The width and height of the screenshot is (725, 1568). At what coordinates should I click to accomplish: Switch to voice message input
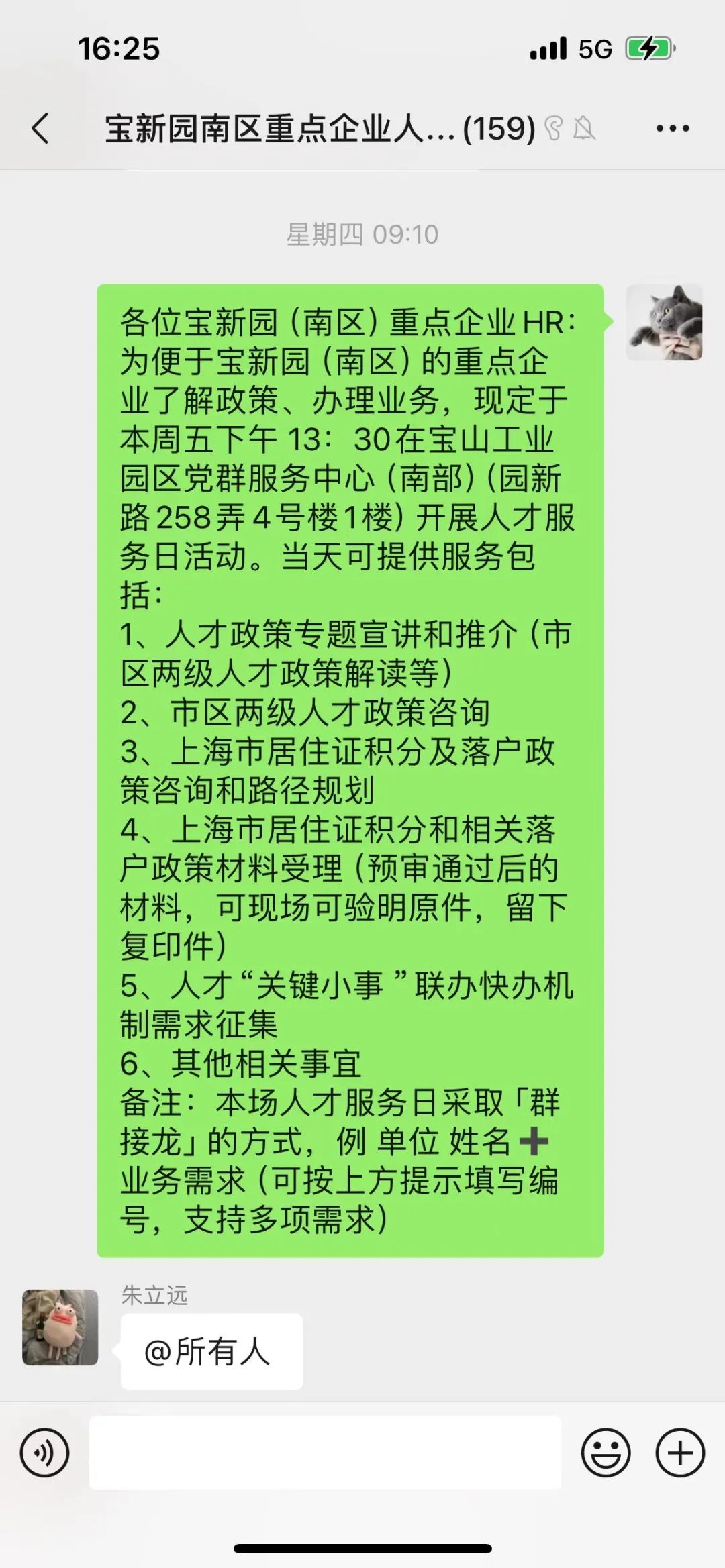coord(44,1454)
